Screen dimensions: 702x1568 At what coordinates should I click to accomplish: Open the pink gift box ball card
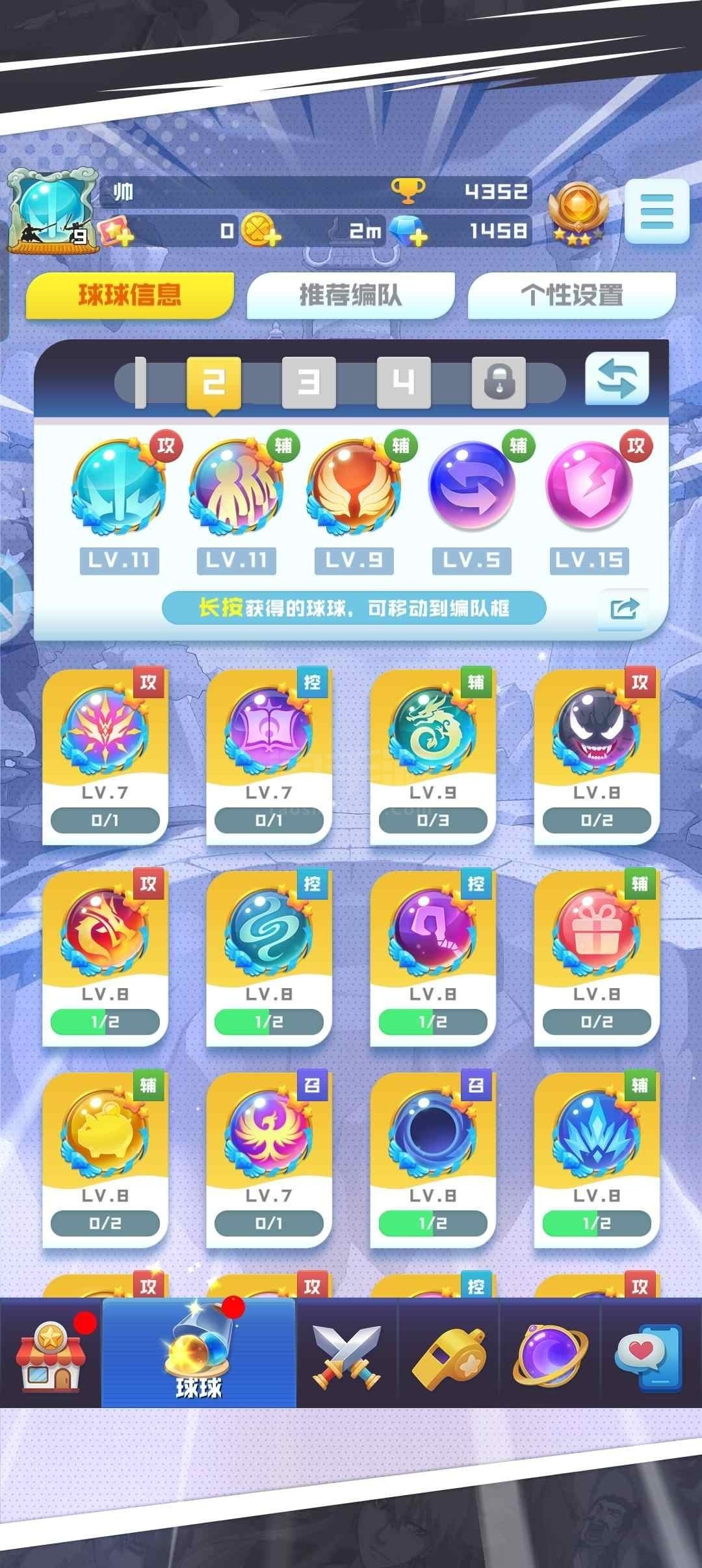coord(597,958)
